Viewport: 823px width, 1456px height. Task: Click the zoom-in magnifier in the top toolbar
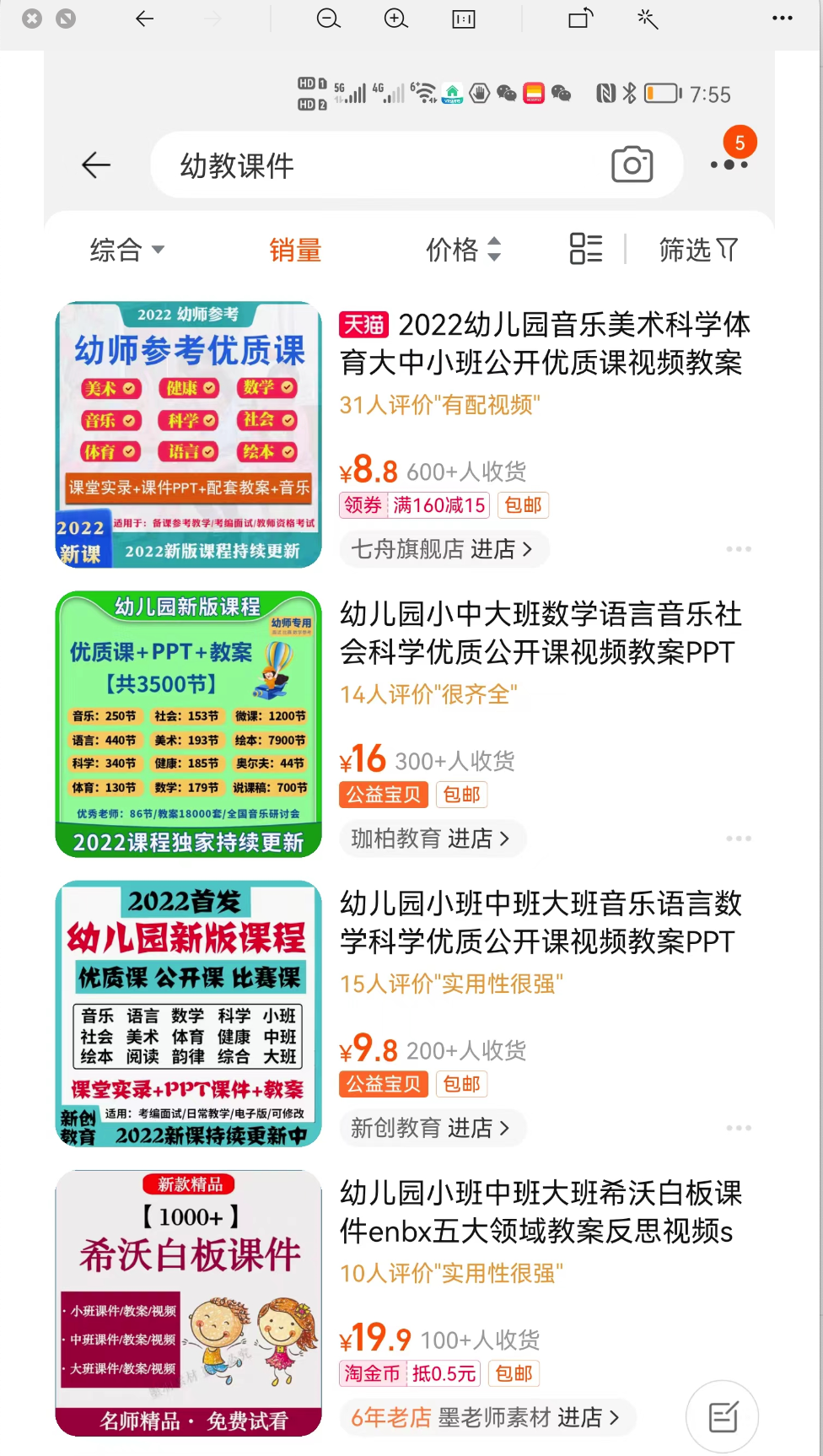(x=395, y=19)
